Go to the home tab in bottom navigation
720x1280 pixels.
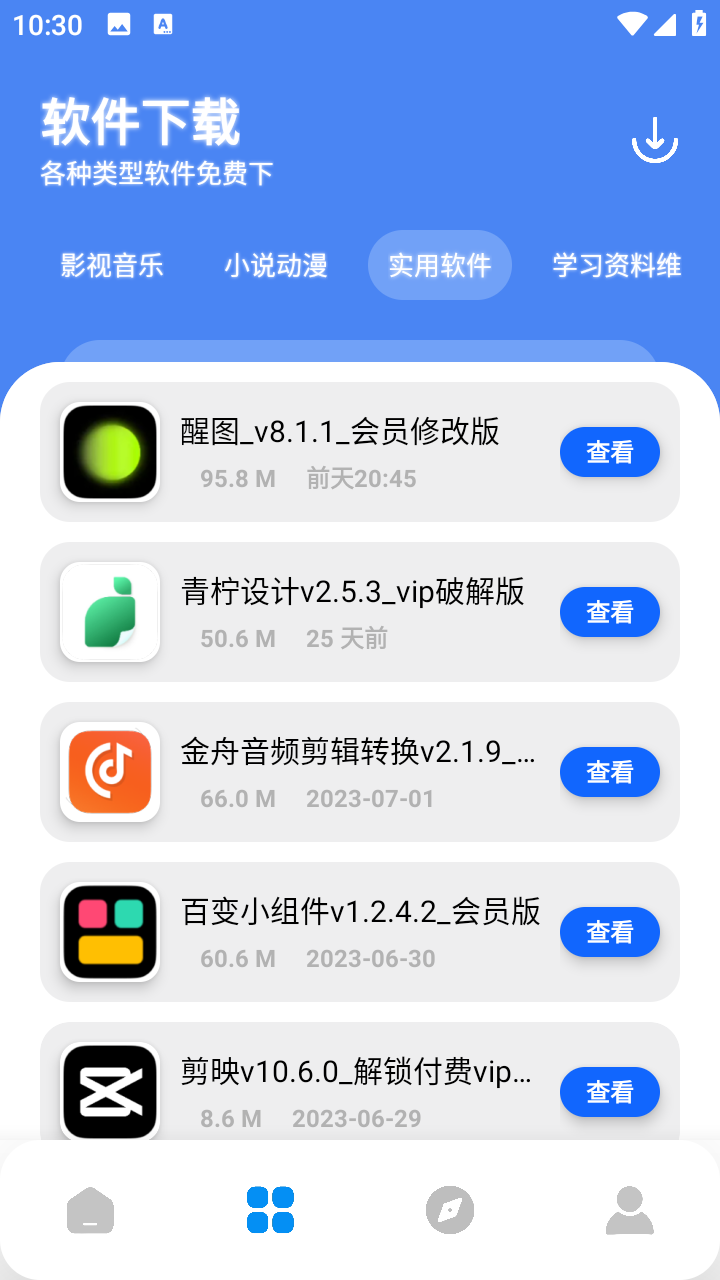click(90, 1211)
